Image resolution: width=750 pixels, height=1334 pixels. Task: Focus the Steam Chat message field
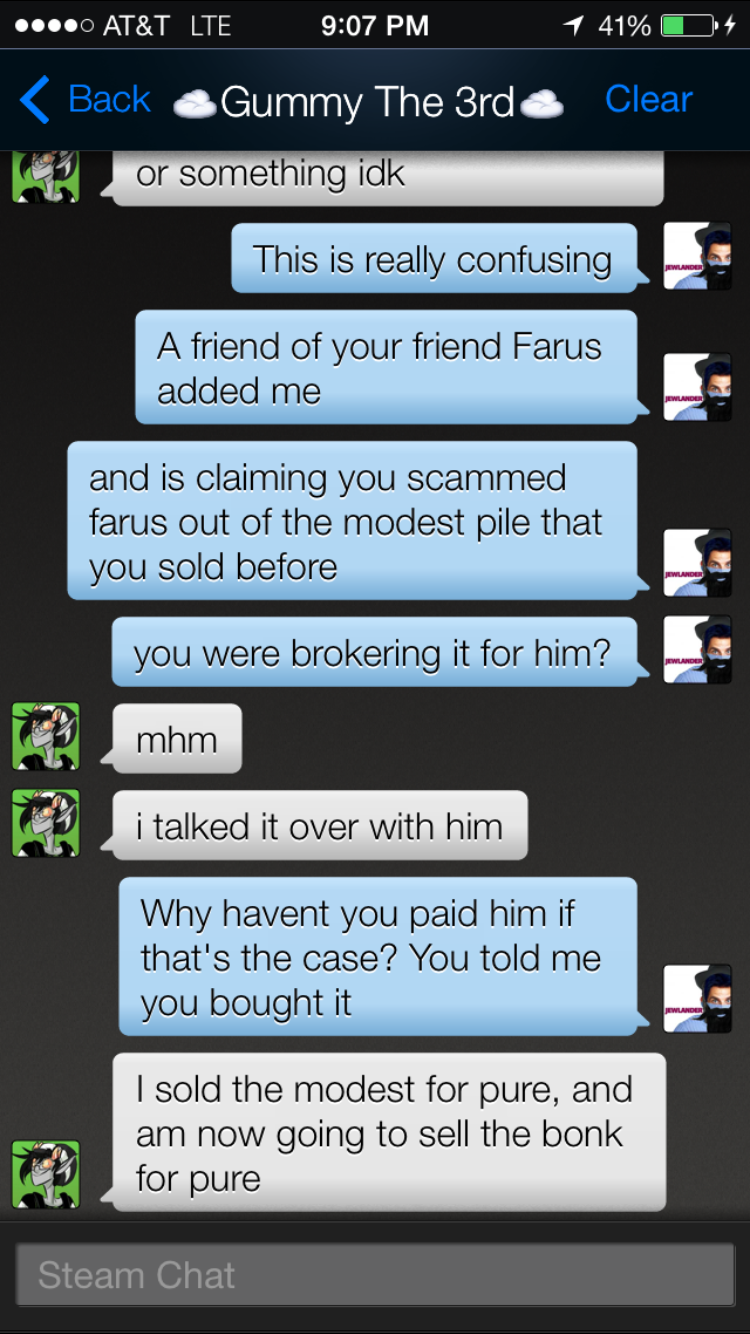374,1275
